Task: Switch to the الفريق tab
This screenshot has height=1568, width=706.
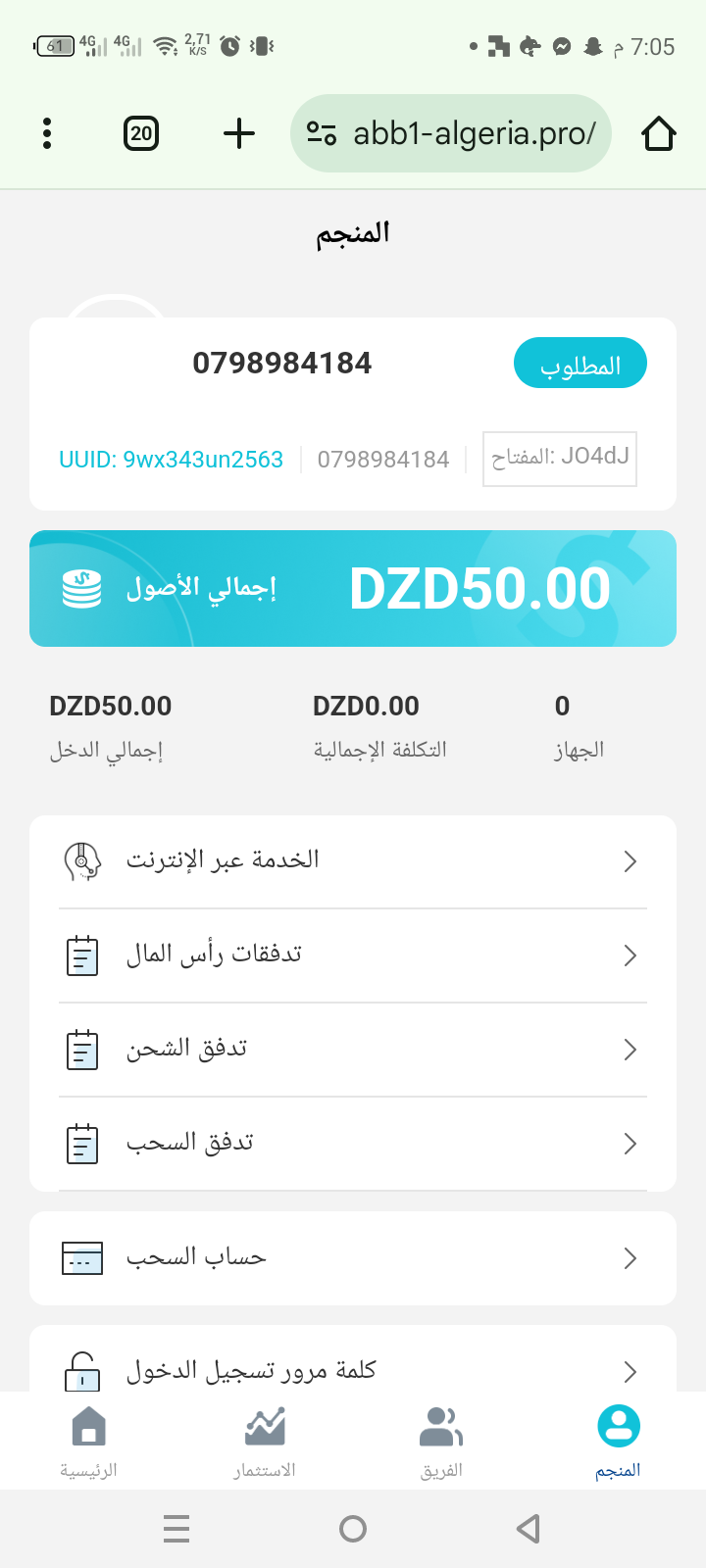Action: pyautogui.click(x=441, y=1441)
